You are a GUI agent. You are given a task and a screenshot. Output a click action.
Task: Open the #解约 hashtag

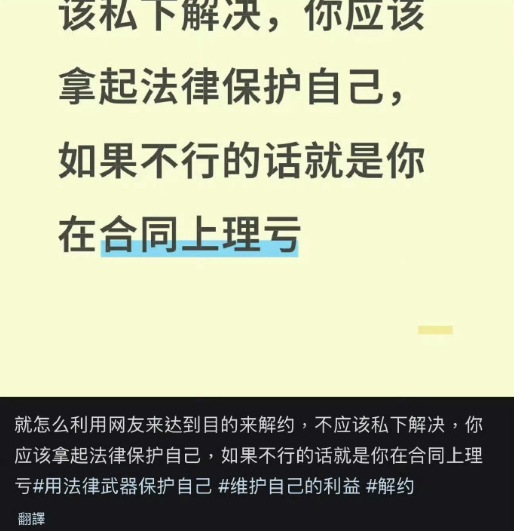390,486
